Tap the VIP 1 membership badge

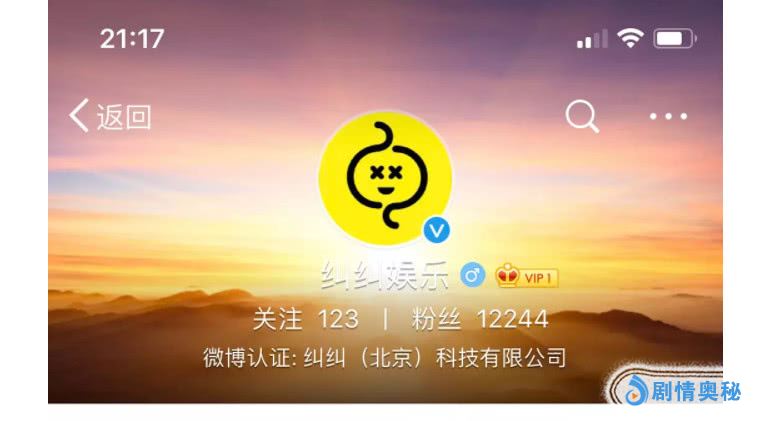pyautogui.click(x=526, y=276)
